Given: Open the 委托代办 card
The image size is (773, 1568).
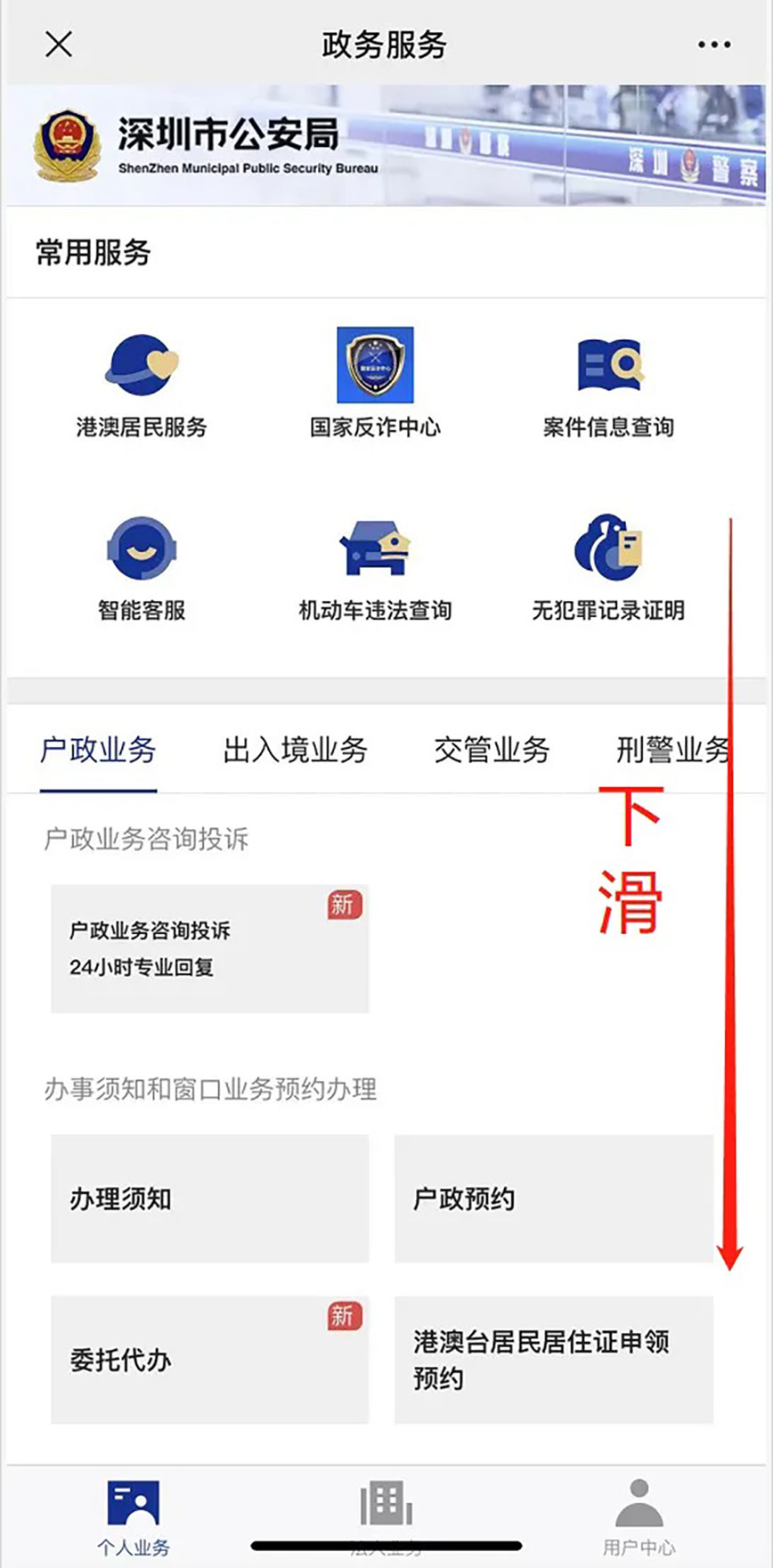Looking at the screenshot, I should pyautogui.click(x=209, y=1360).
